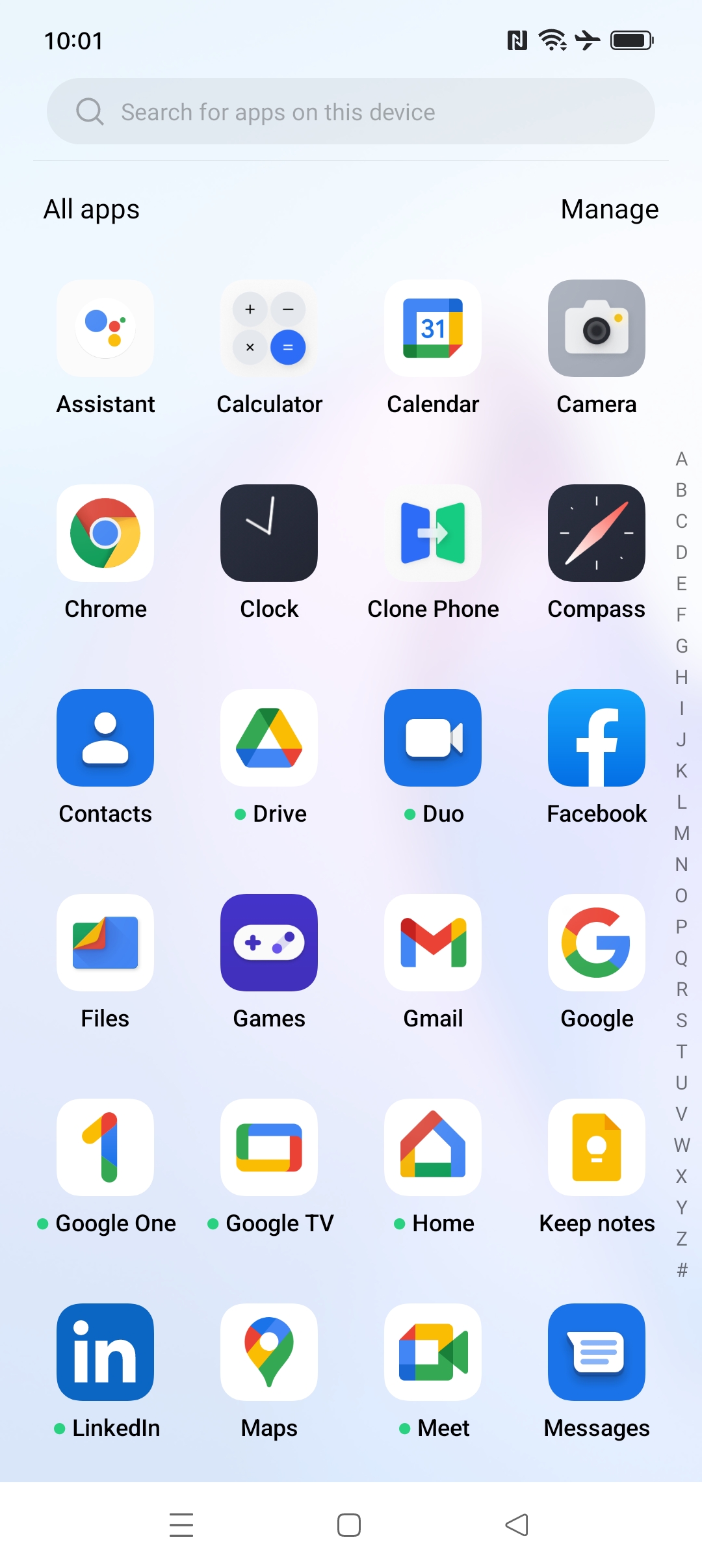Image resolution: width=702 pixels, height=1568 pixels.
Task: Open Manage for all apps
Action: click(610, 209)
